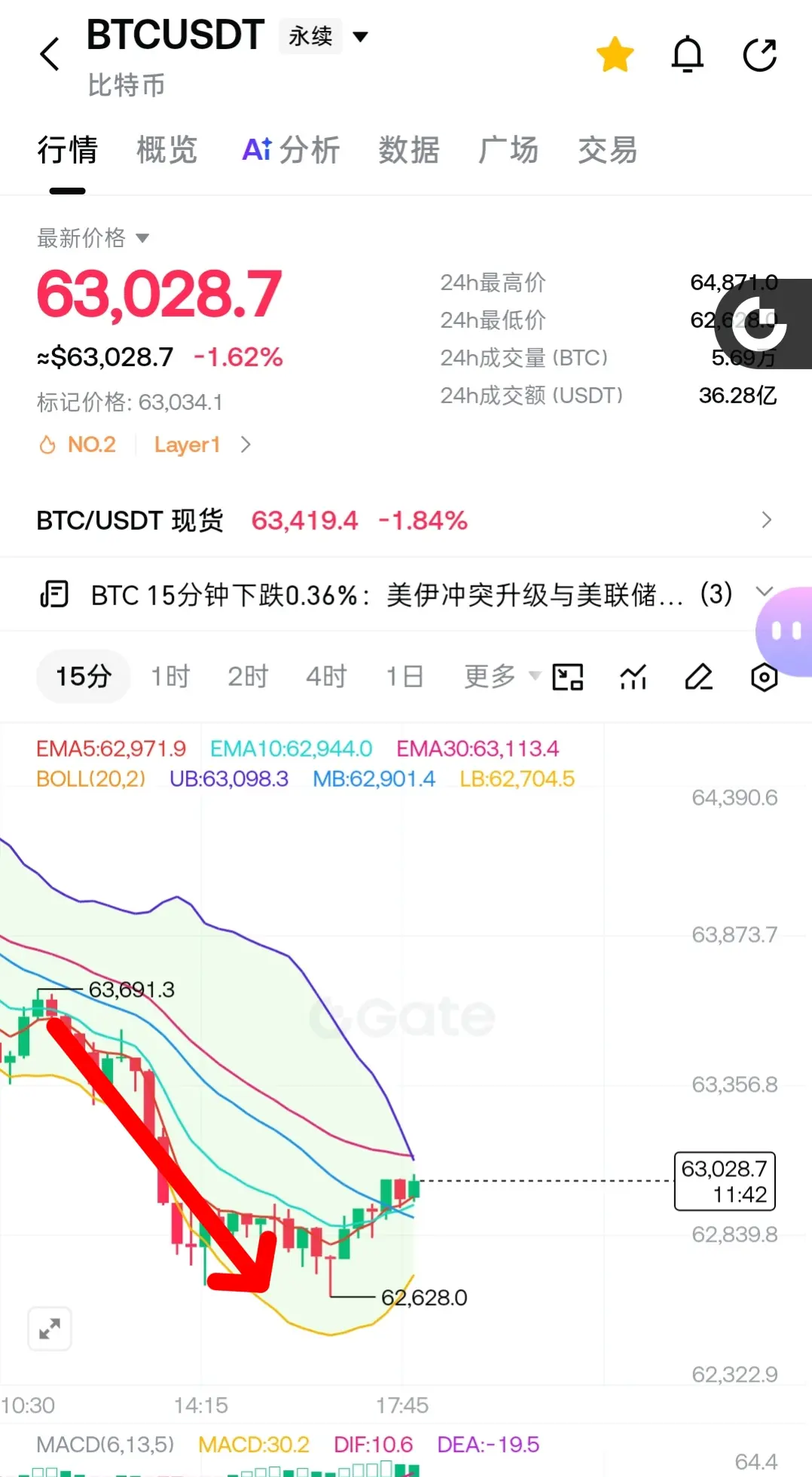Switch to the AI 分析 tab
This screenshot has width=812, height=1477.
[x=291, y=150]
